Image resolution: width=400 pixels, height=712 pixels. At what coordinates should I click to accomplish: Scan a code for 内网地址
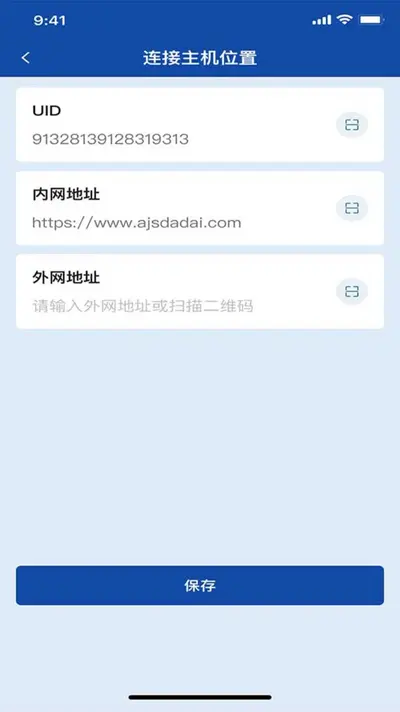(x=352, y=208)
